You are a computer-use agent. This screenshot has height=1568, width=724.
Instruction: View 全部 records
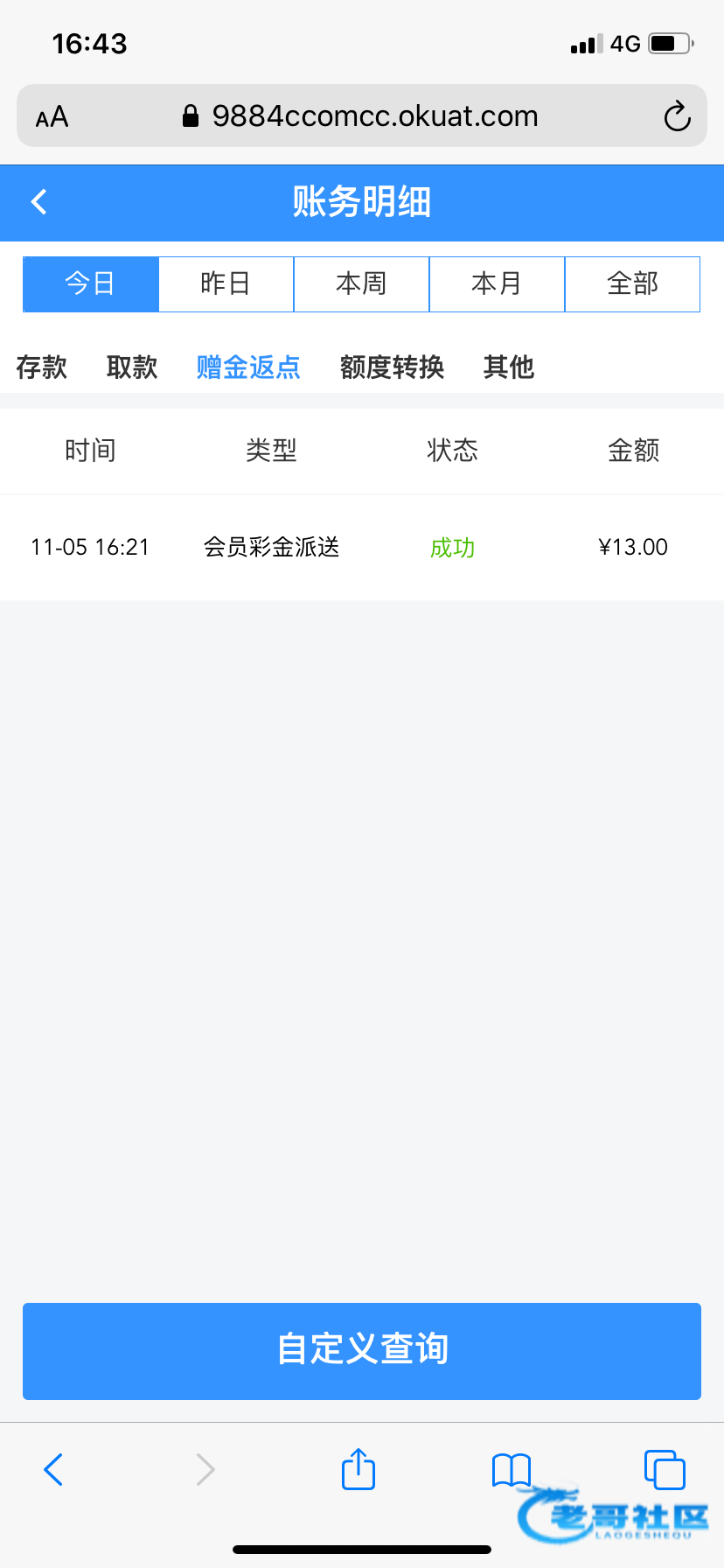click(632, 283)
